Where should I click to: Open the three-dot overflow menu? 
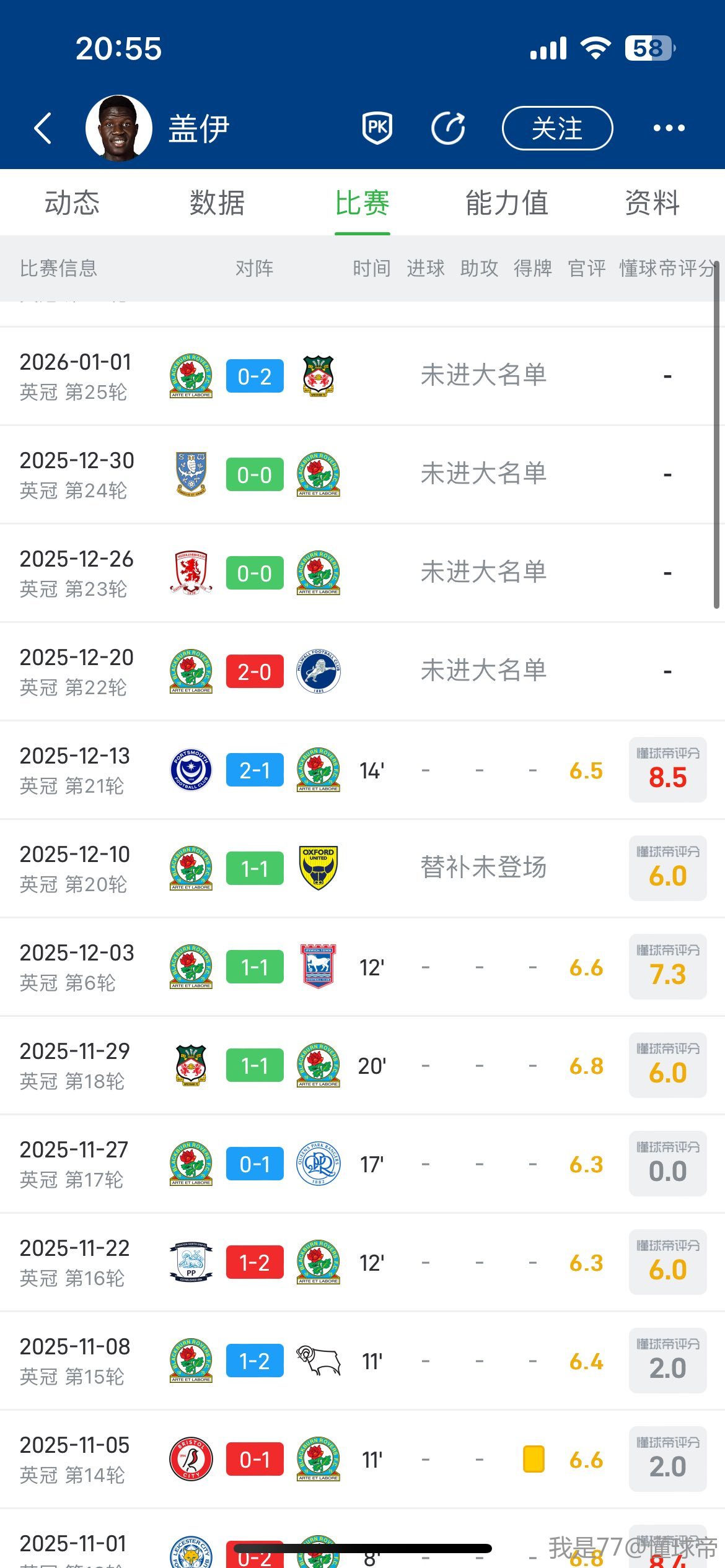point(669,128)
